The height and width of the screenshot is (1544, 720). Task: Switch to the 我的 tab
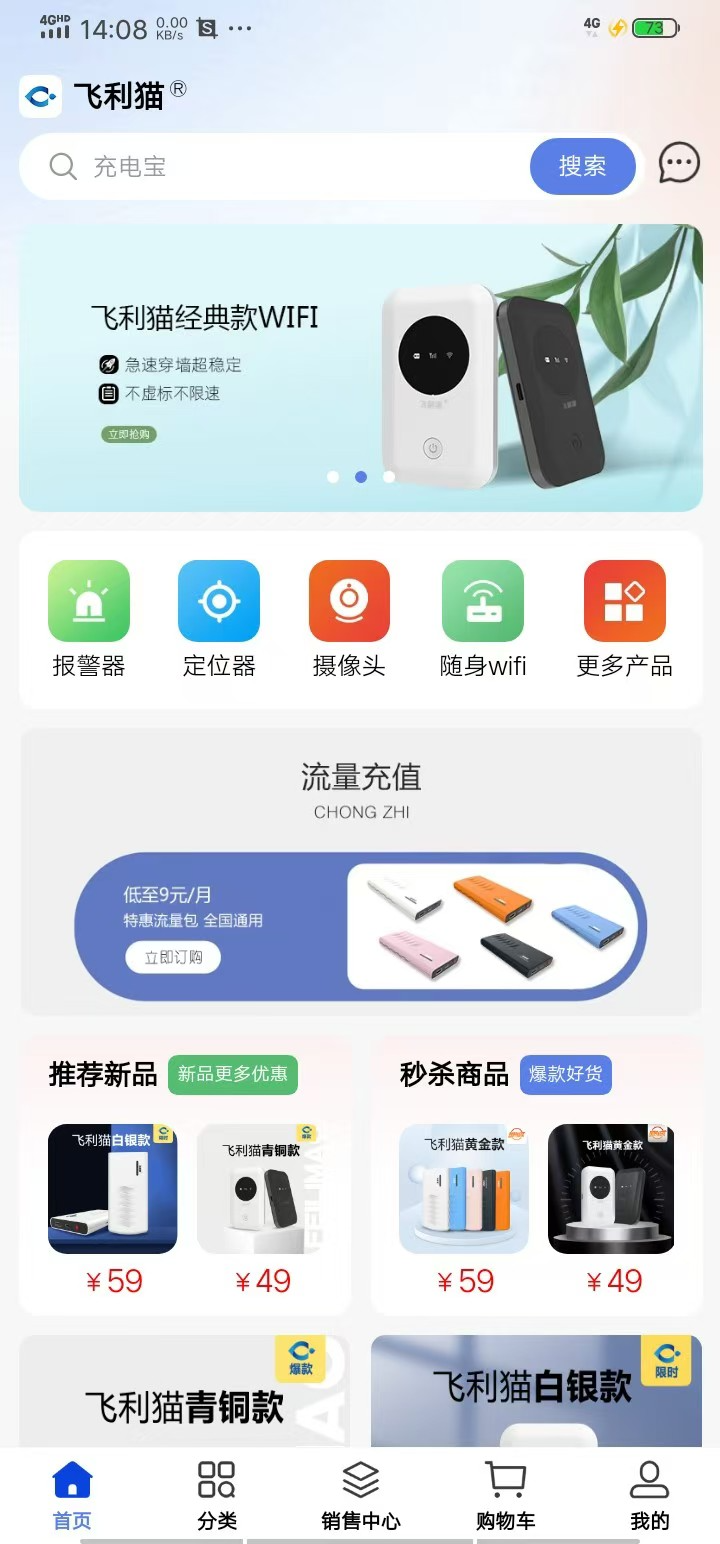[649, 1496]
